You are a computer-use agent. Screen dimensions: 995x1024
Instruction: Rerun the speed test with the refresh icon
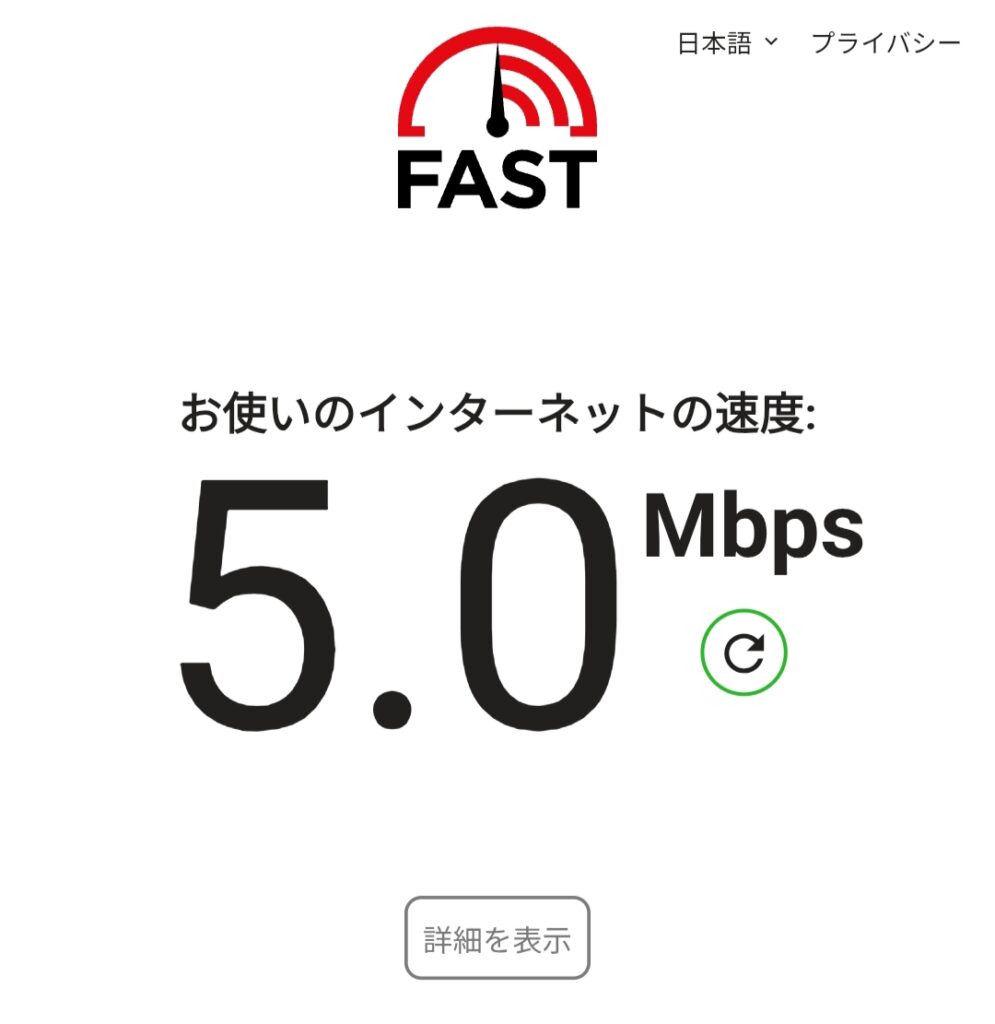pyautogui.click(x=744, y=654)
